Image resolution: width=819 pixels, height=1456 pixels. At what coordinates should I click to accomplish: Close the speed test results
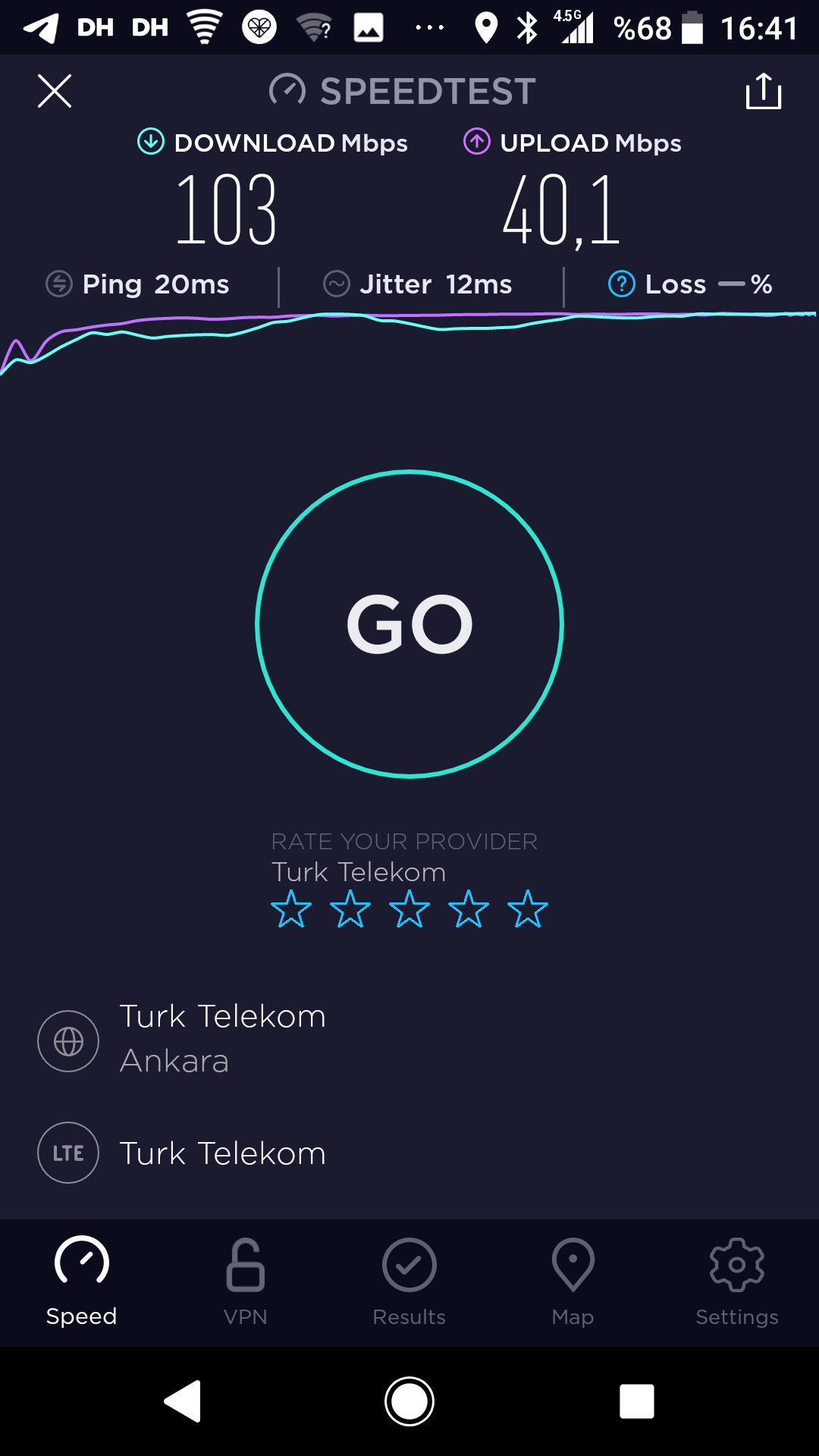click(55, 91)
